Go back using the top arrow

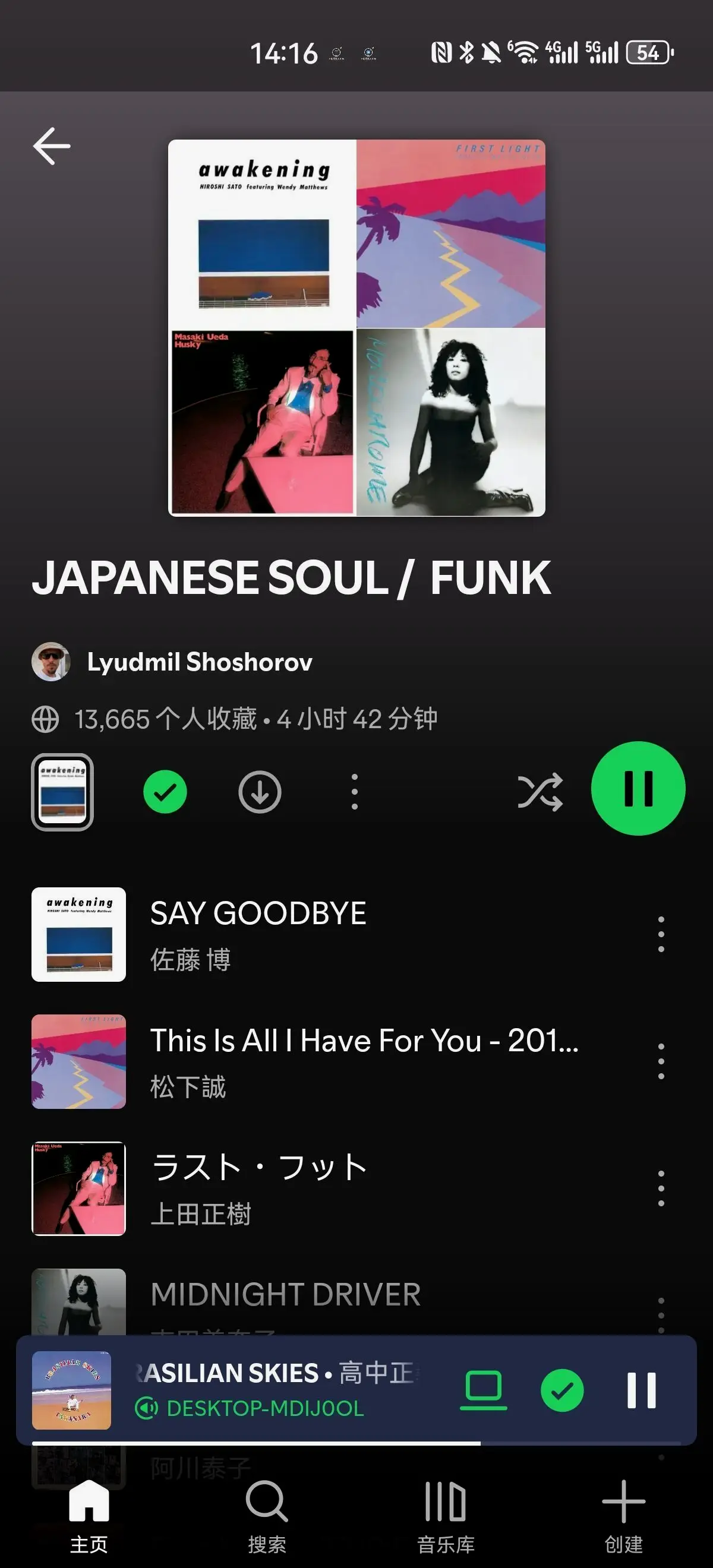[52, 146]
